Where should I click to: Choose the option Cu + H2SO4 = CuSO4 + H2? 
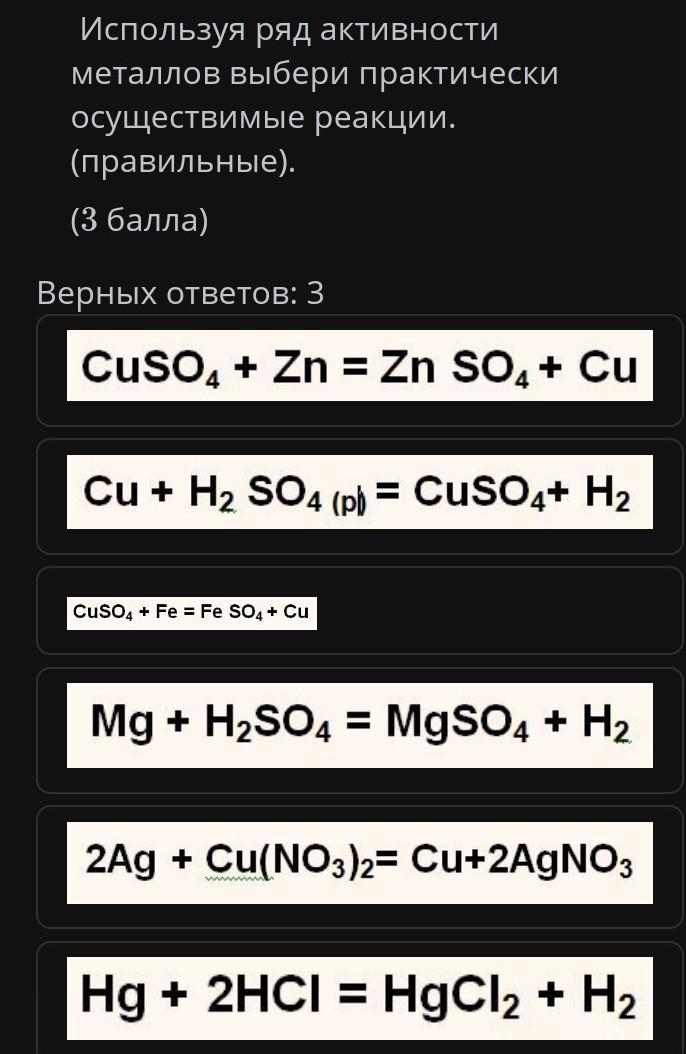tap(360, 493)
